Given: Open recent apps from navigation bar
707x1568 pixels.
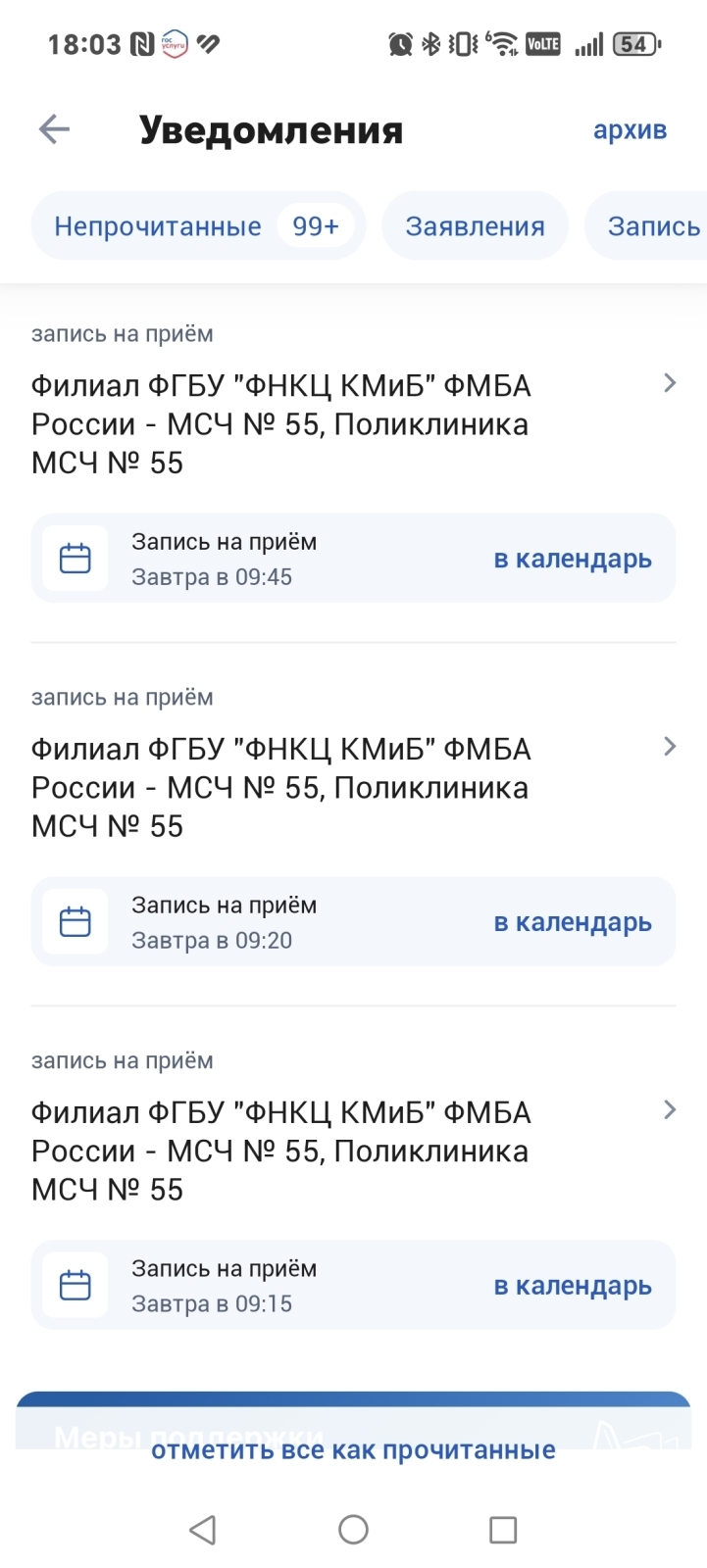Looking at the screenshot, I should click(x=502, y=1529).
